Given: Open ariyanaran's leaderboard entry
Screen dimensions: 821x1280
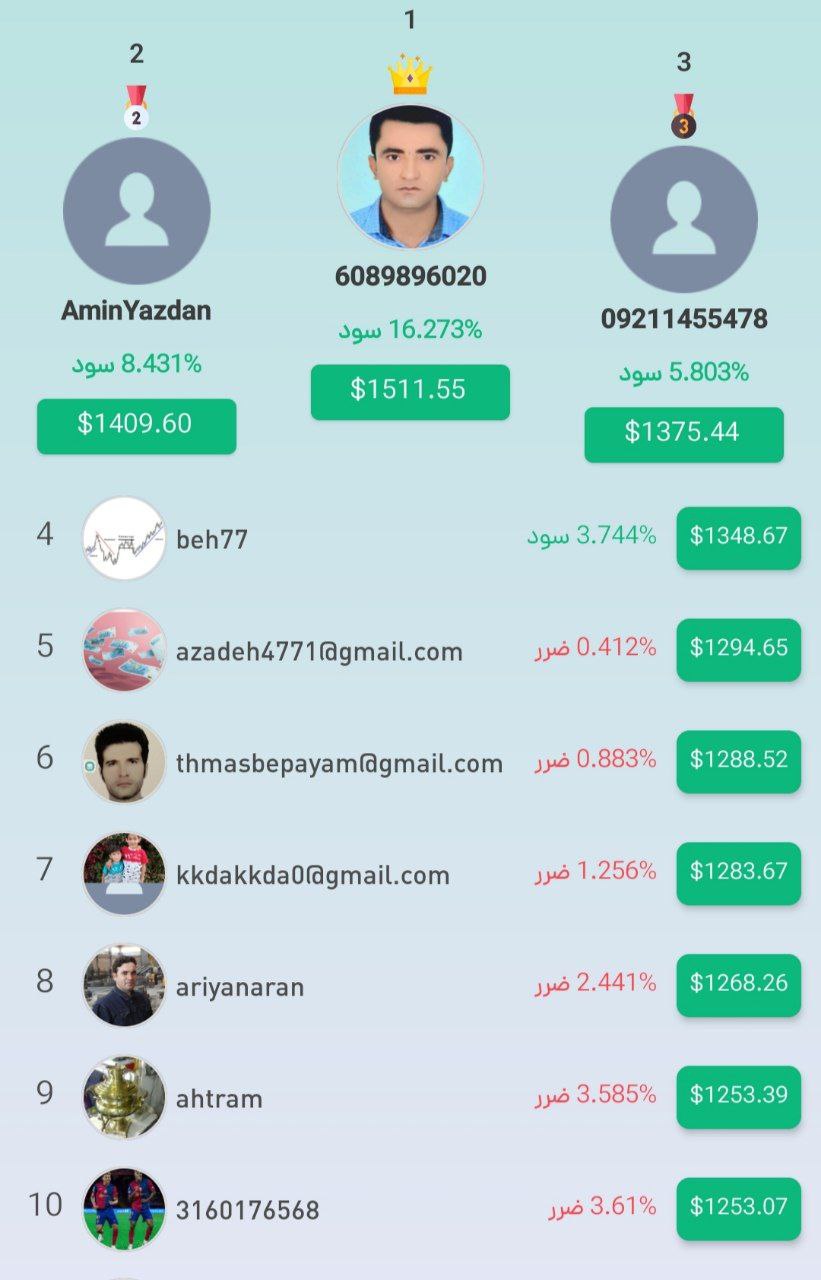Looking at the screenshot, I should click(240, 987).
